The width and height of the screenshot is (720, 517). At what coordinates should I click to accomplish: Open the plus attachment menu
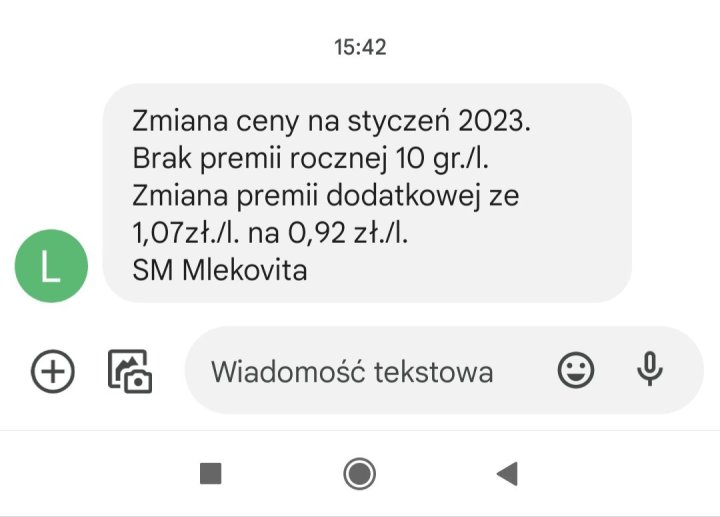coord(53,372)
